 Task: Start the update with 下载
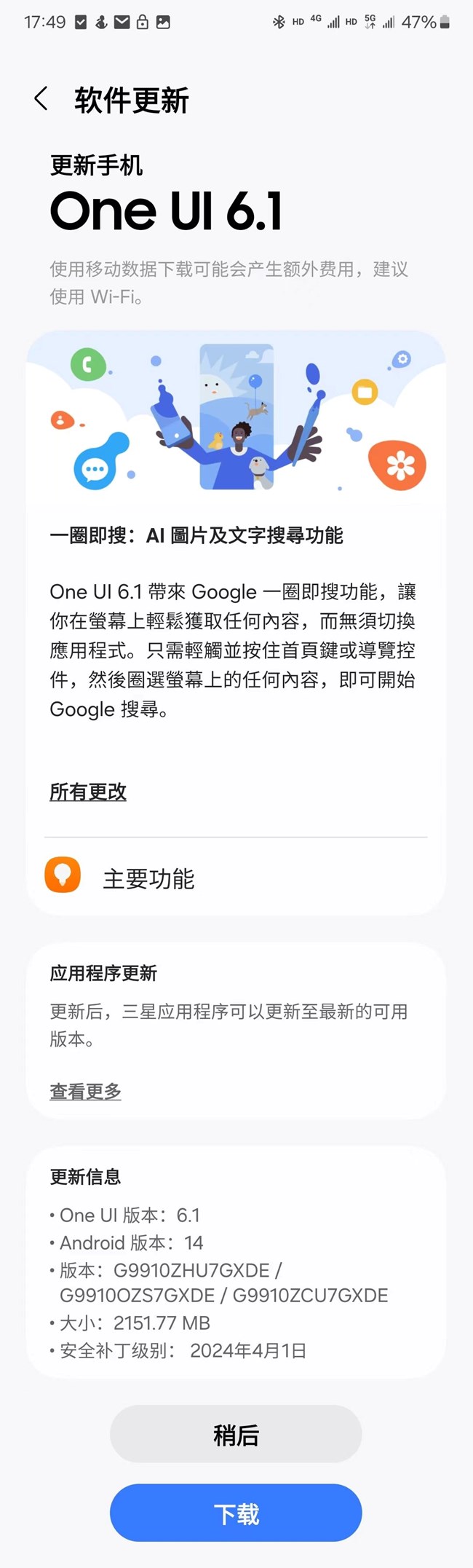tap(236, 1513)
